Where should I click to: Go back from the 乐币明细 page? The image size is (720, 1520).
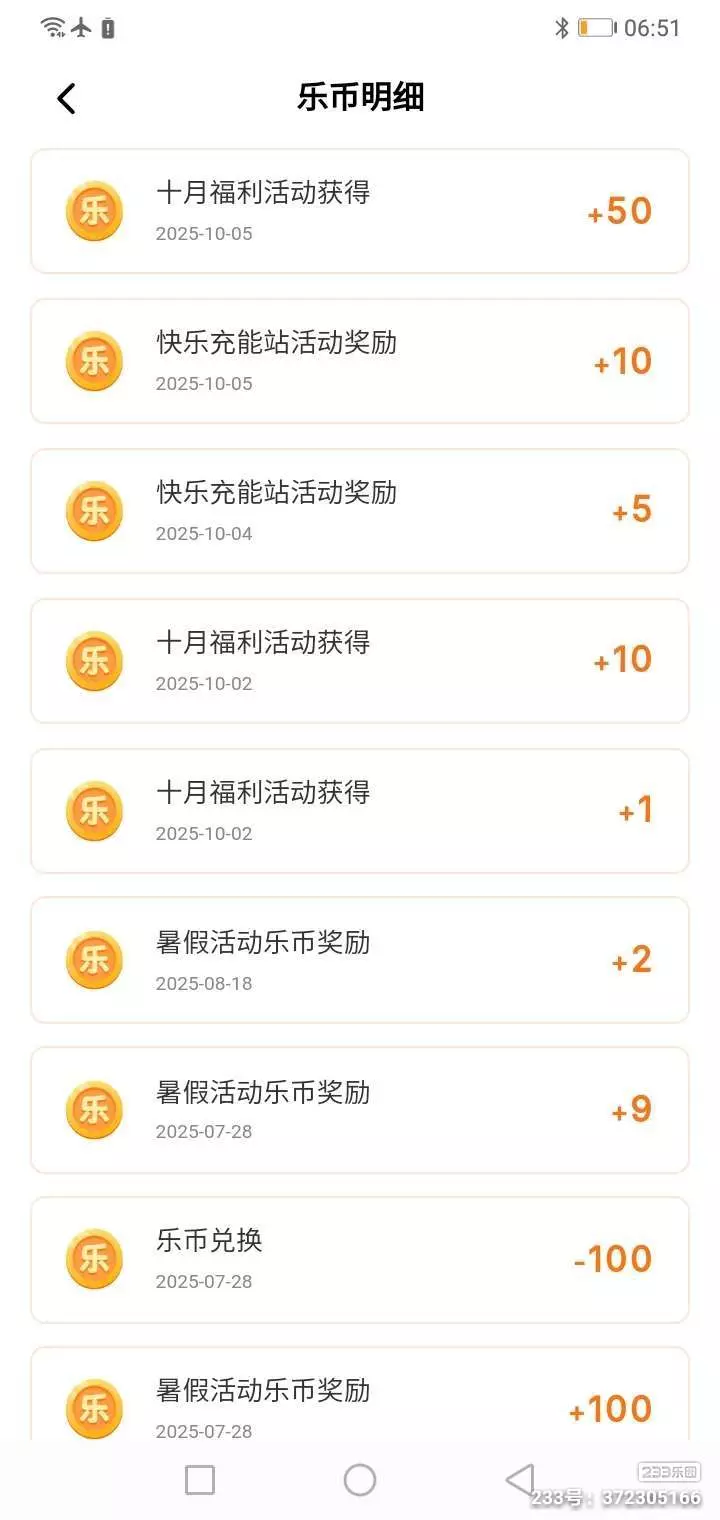[66, 98]
